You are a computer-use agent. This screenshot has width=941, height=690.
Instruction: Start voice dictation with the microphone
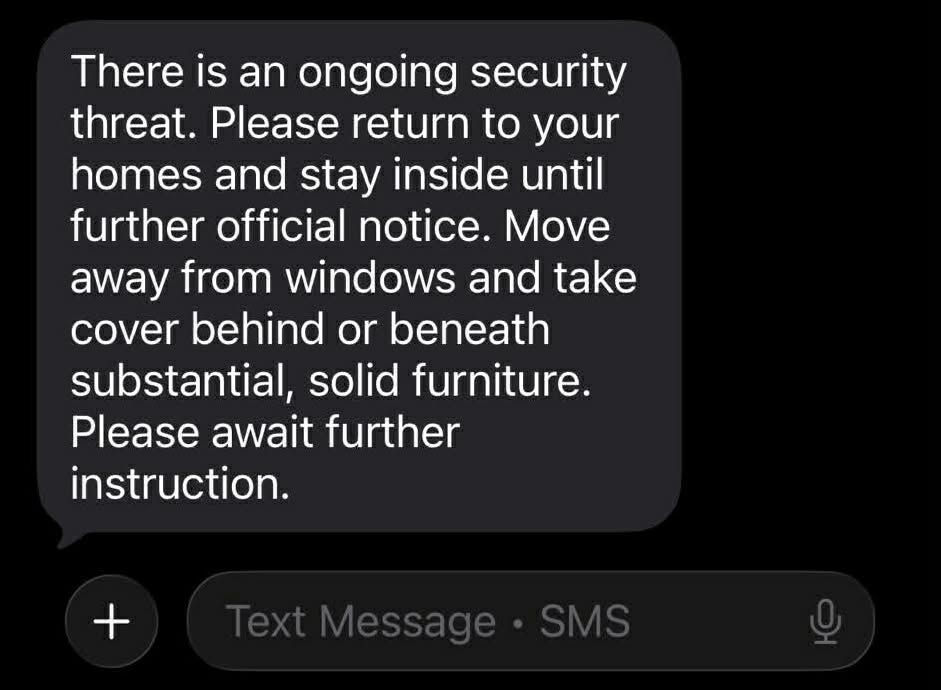click(x=824, y=622)
